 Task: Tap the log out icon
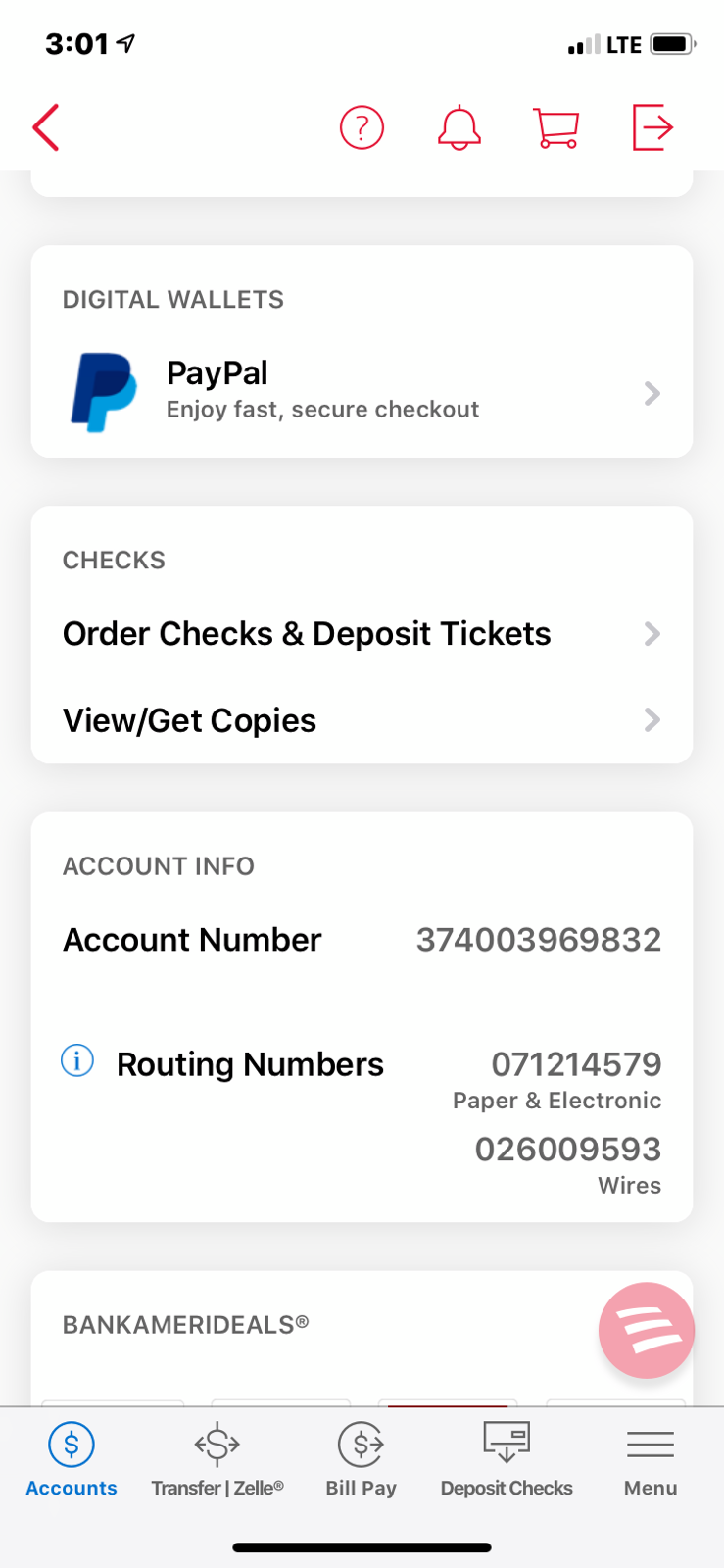point(652,127)
